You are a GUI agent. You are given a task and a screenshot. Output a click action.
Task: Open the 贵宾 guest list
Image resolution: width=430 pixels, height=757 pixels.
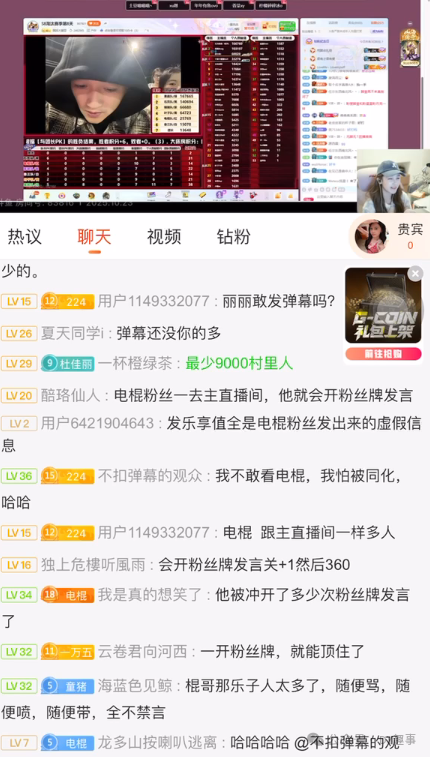point(390,237)
